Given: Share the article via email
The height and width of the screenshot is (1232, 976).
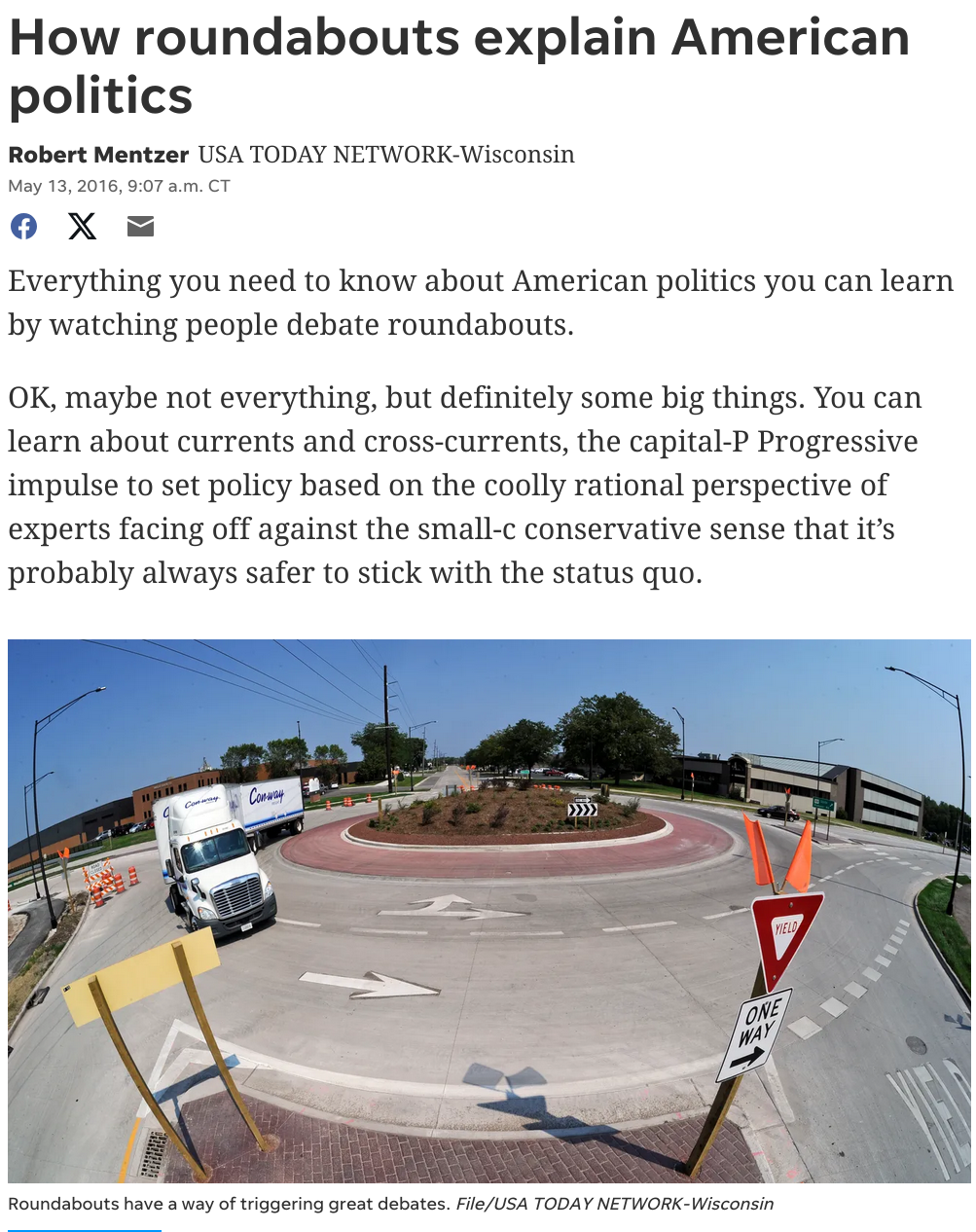Looking at the screenshot, I should [141, 227].
